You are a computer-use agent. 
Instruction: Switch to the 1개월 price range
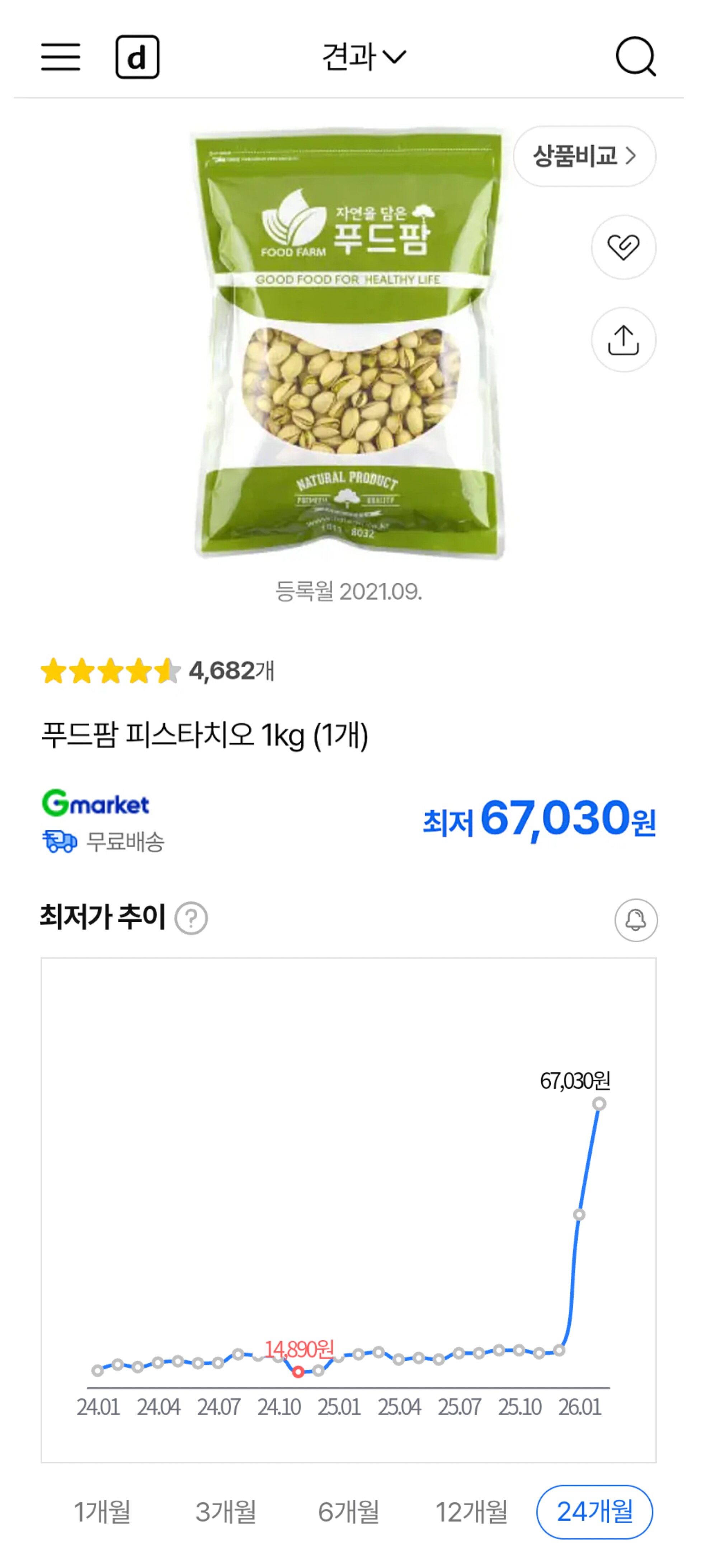tap(102, 1512)
